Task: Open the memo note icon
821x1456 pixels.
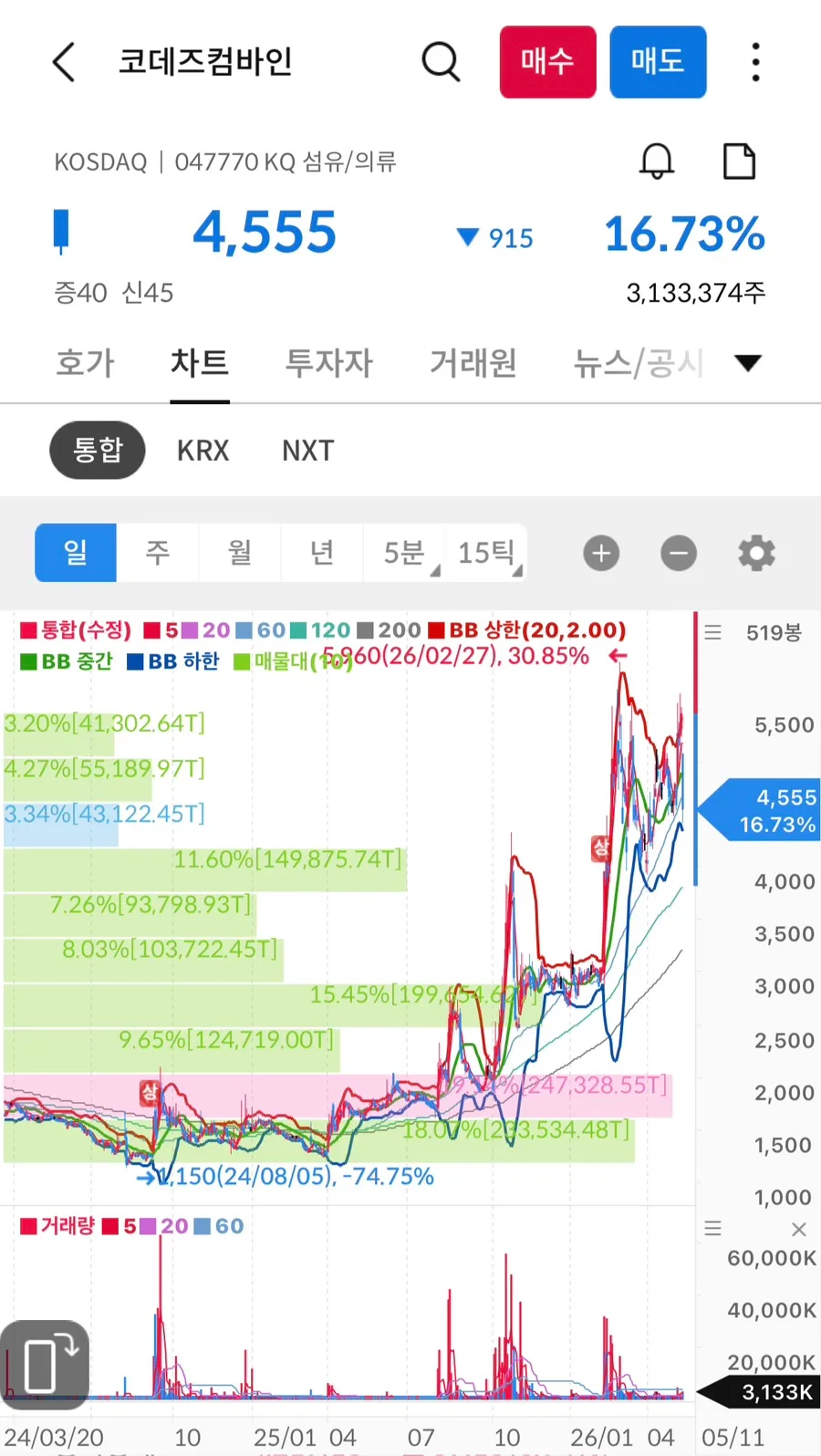Action: pyautogui.click(x=739, y=161)
